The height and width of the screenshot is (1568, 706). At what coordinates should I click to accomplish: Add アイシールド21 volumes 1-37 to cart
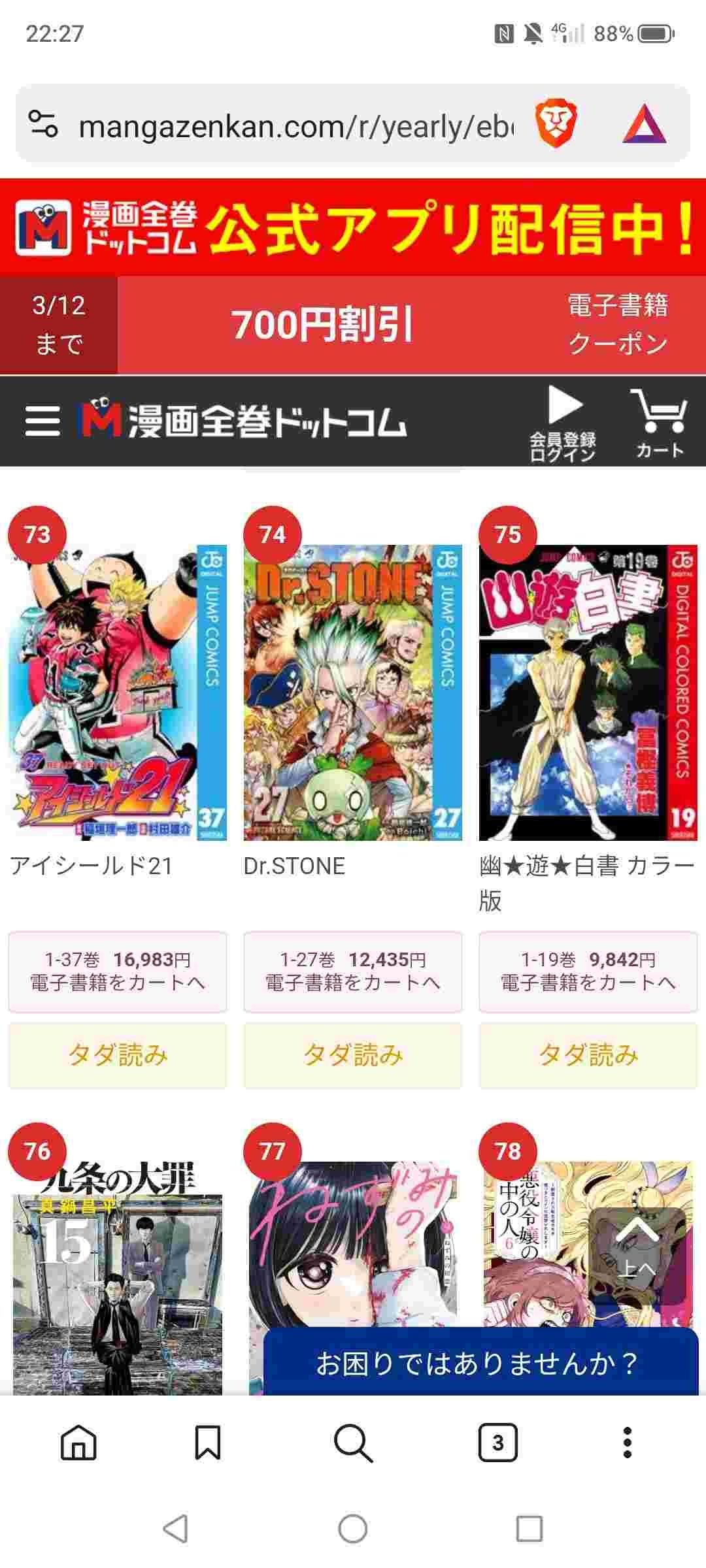click(x=118, y=972)
